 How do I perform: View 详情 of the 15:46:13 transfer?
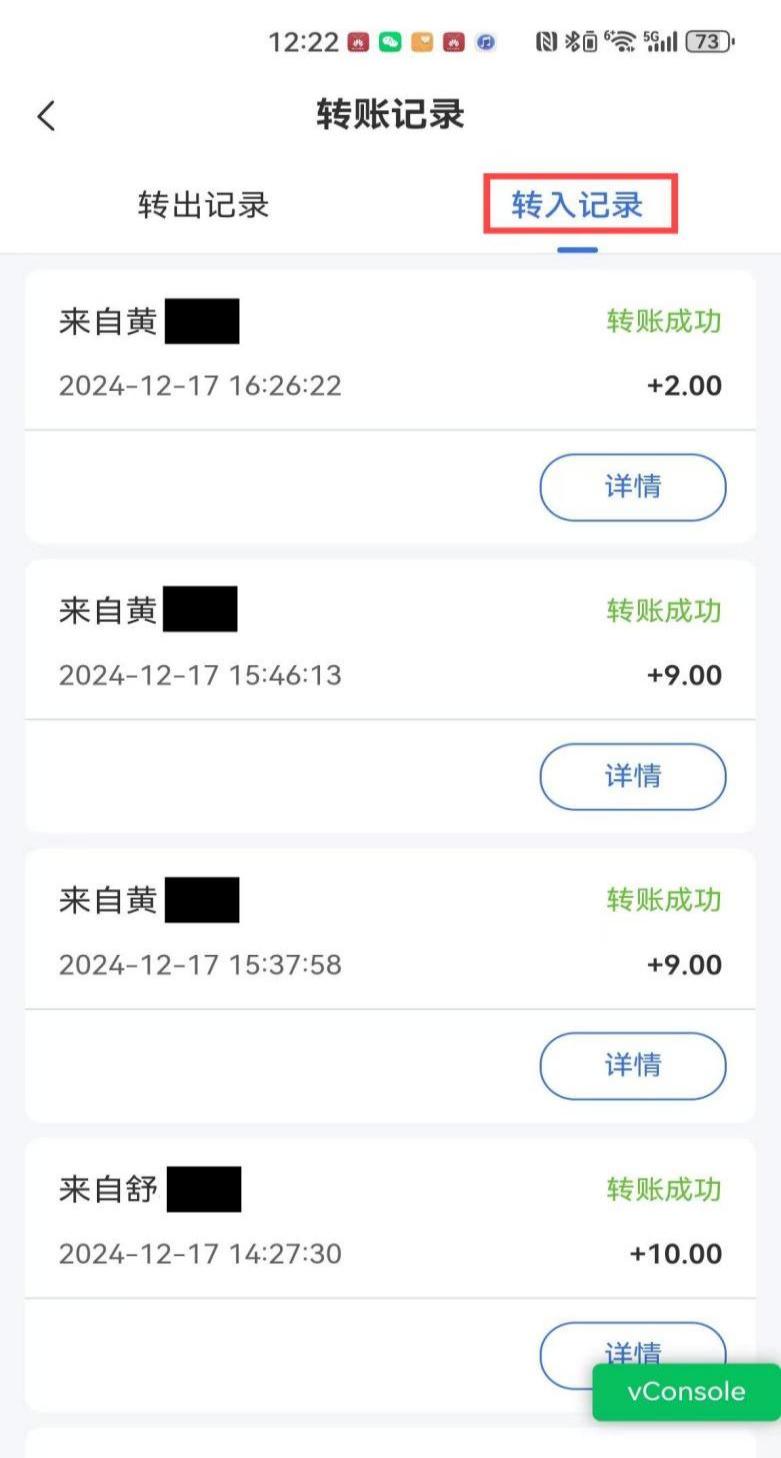pos(632,777)
